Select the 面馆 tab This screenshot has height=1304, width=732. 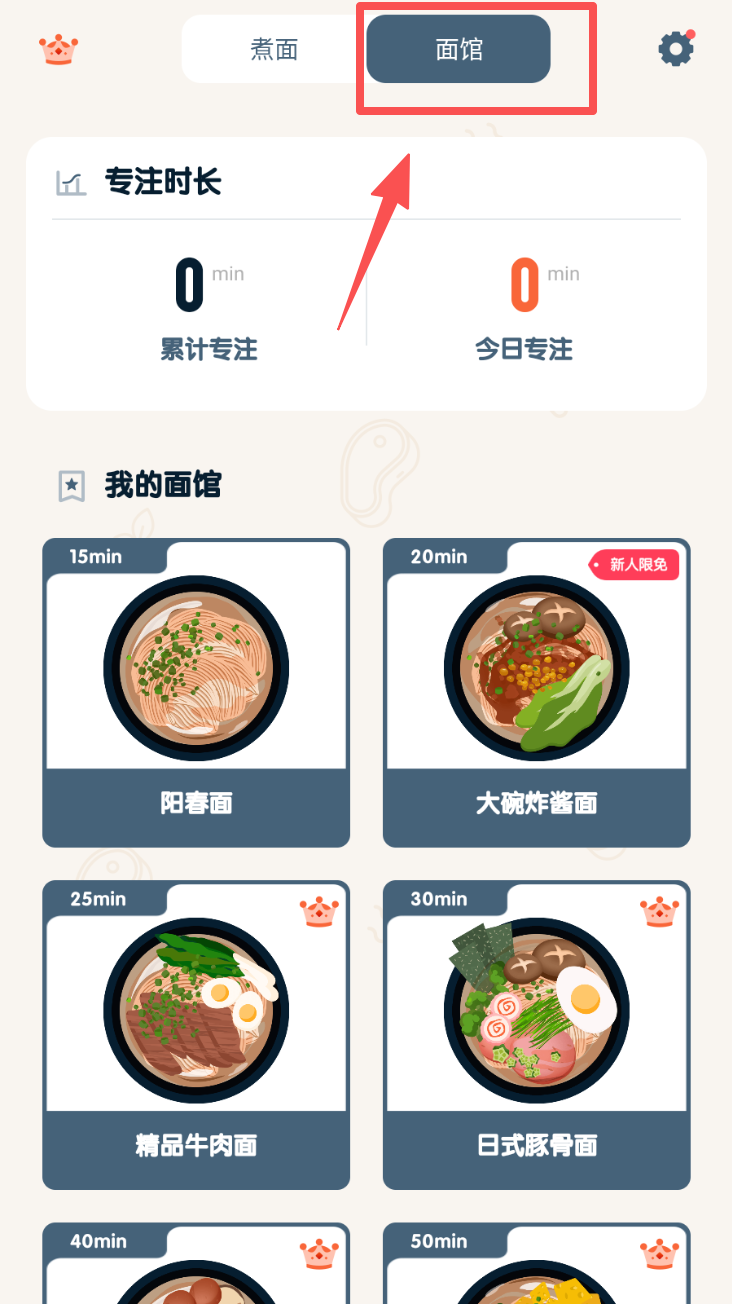459,49
